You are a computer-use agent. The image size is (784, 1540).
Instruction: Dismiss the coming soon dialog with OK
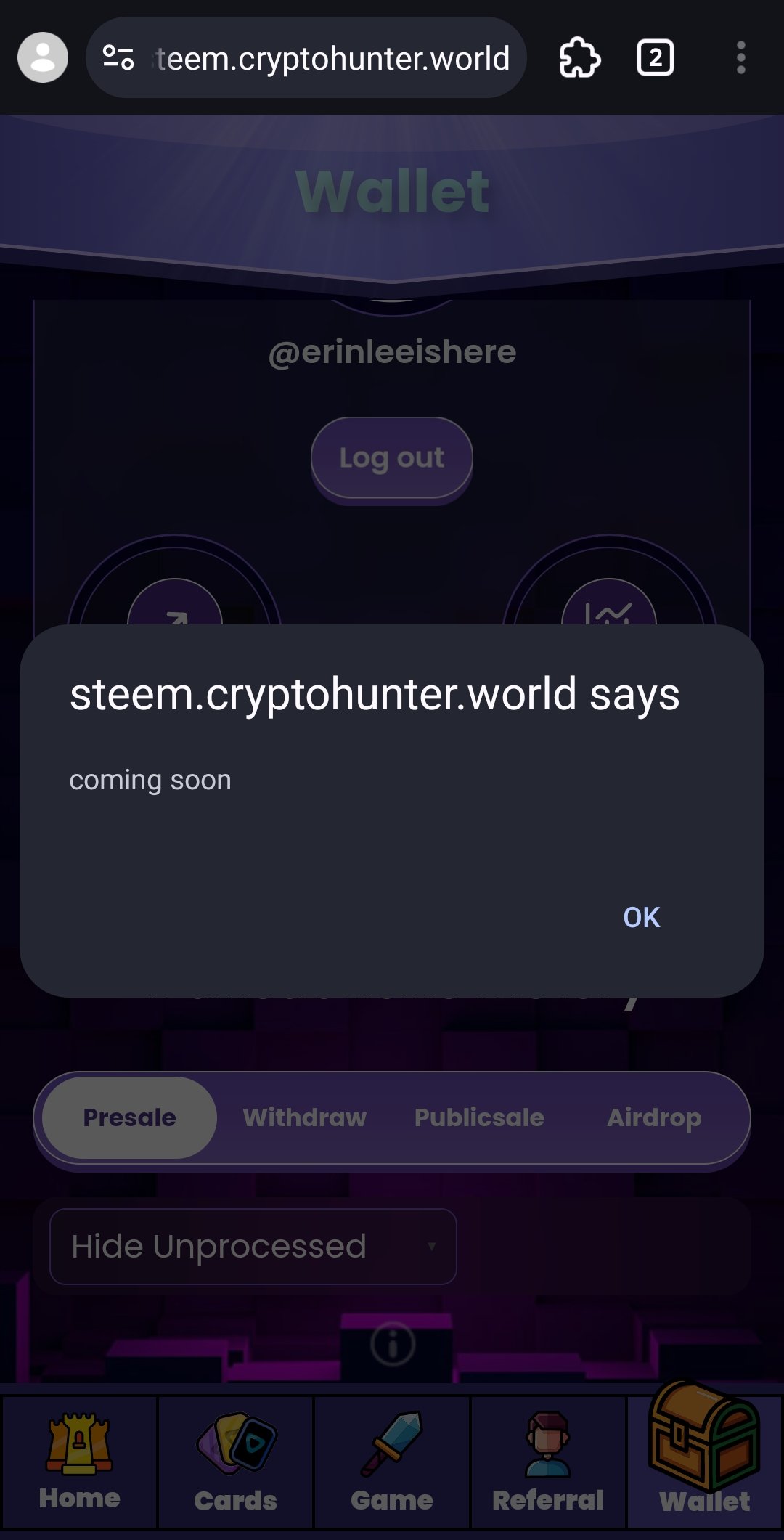point(642,918)
